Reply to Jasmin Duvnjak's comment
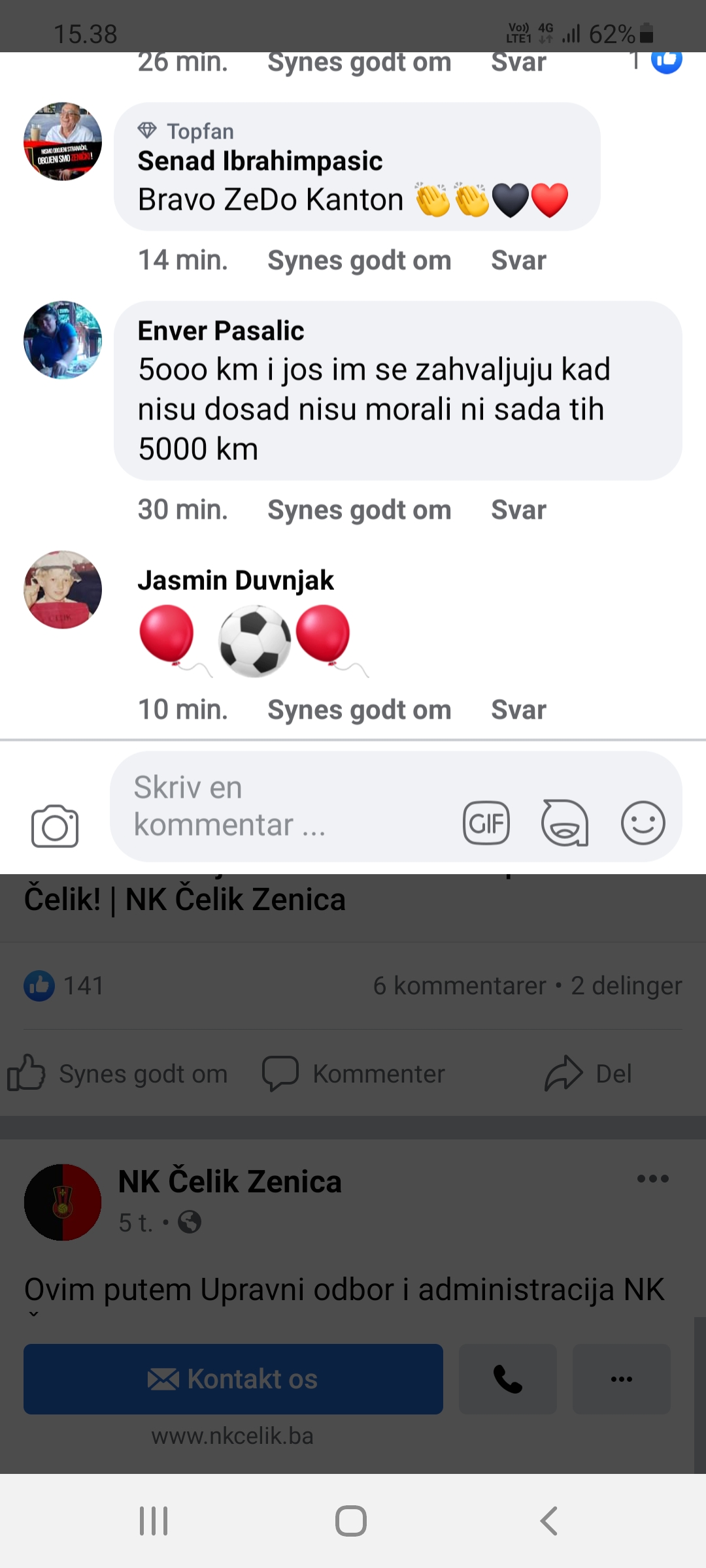 click(x=518, y=710)
